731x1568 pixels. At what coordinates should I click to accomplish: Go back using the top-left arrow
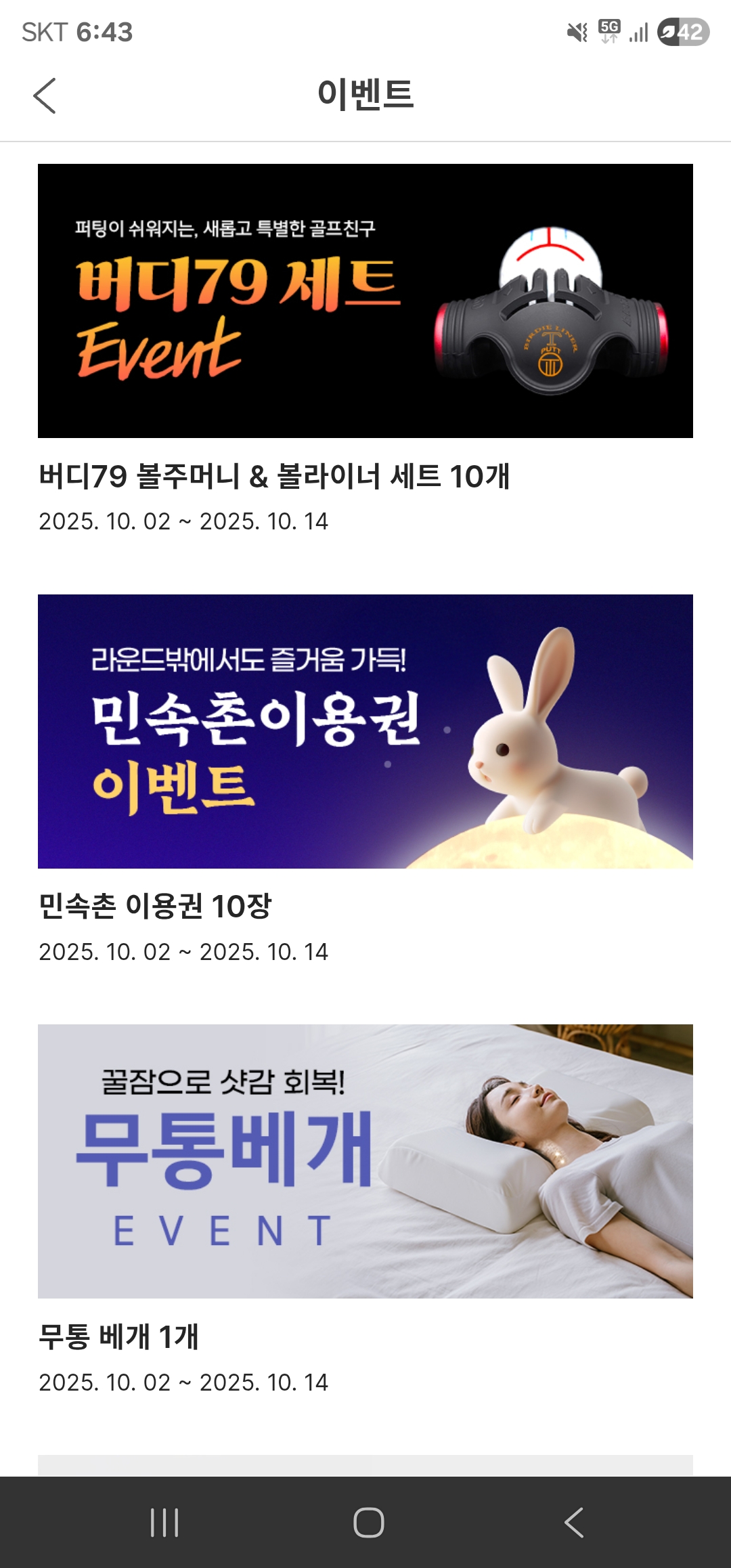coord(45,95)
